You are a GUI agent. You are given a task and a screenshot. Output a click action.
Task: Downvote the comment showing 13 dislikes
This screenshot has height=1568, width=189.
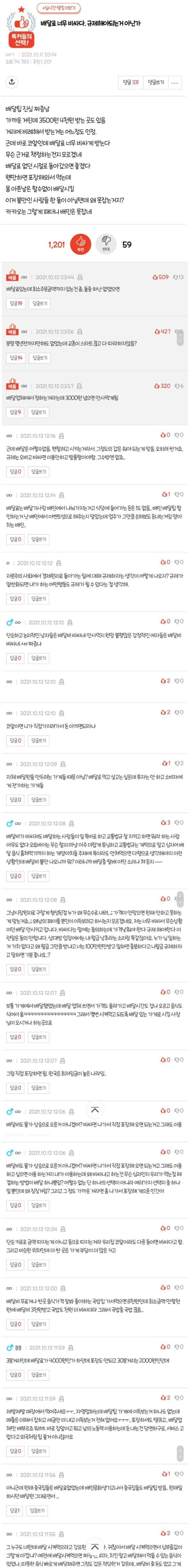(x=178, y=277)
